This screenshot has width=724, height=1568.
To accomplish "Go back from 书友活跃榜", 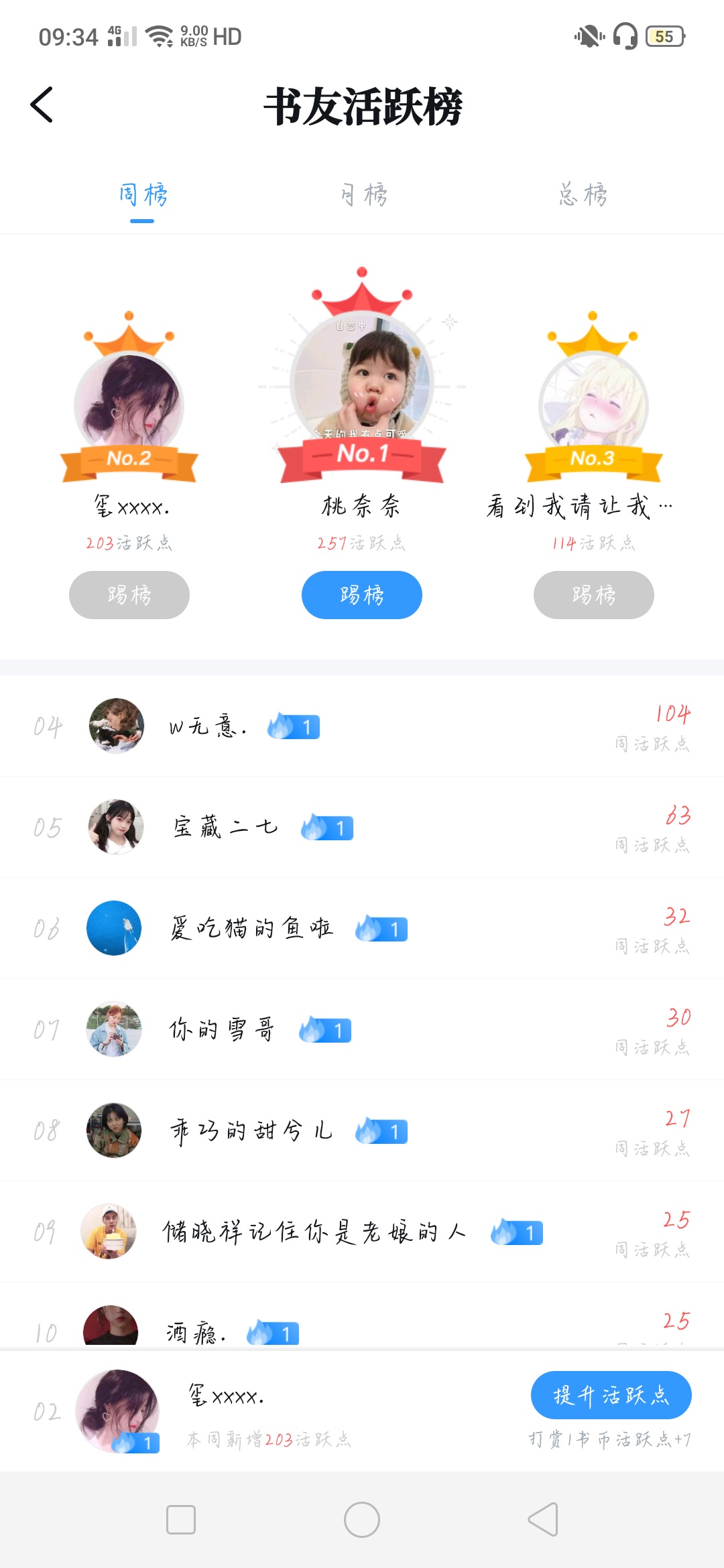I will point(42,105).
